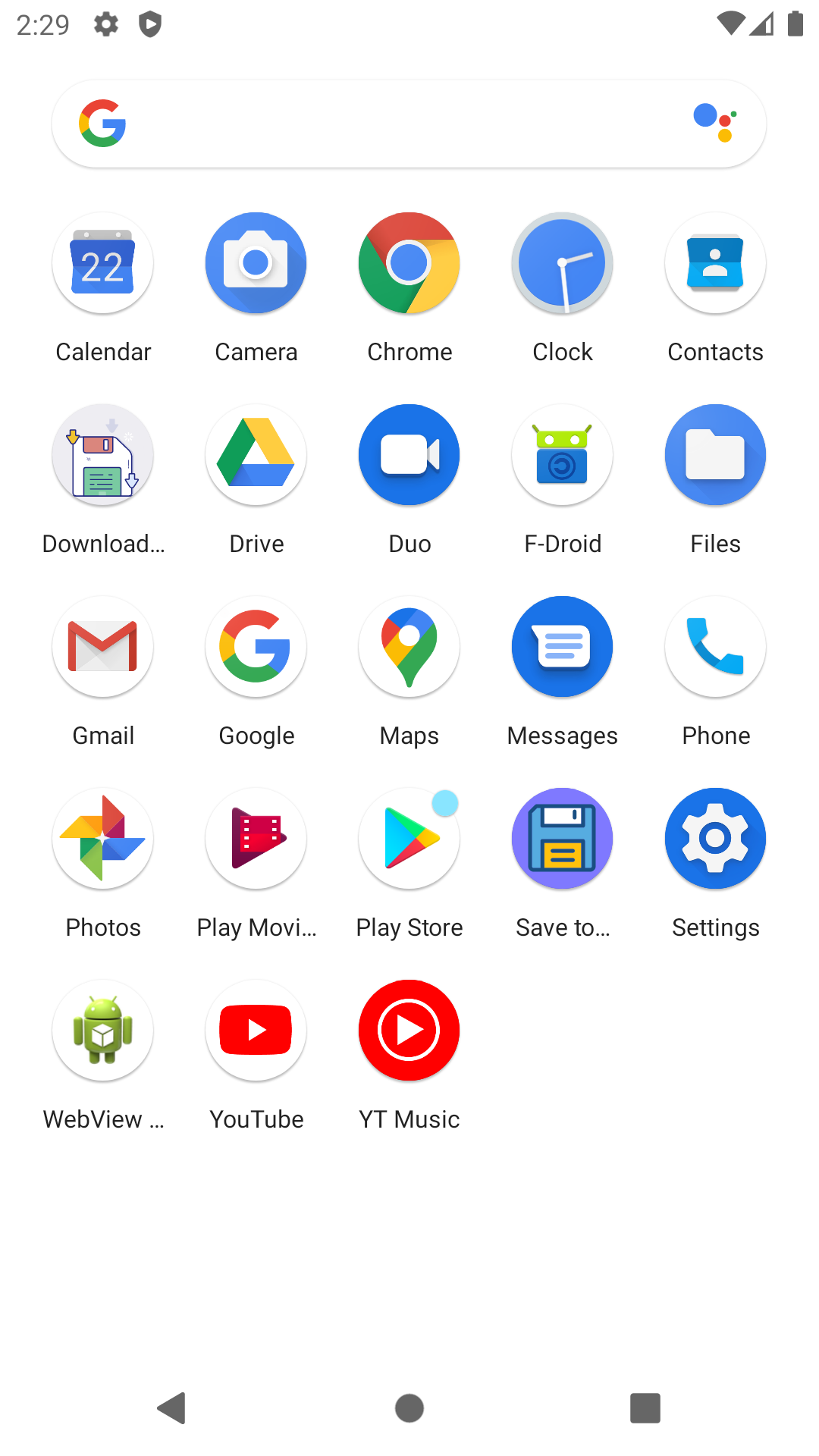
Task: Open Contacts
Action: (x=715, y=263)
